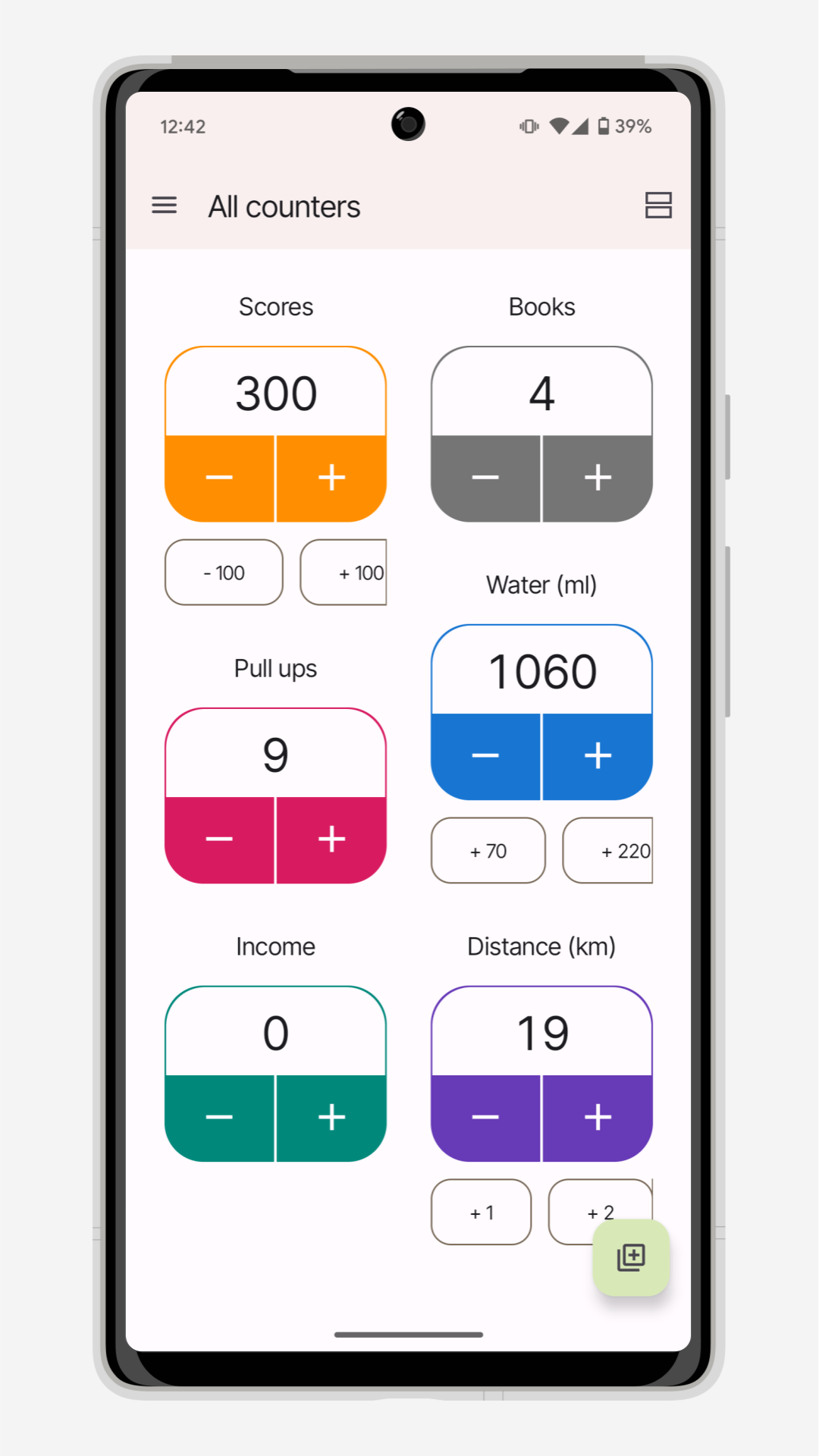Image resolution: width=819 pixels, height=1456 pixels.
Task: Tap plus on the Income counter
Action: (331, 1118)
